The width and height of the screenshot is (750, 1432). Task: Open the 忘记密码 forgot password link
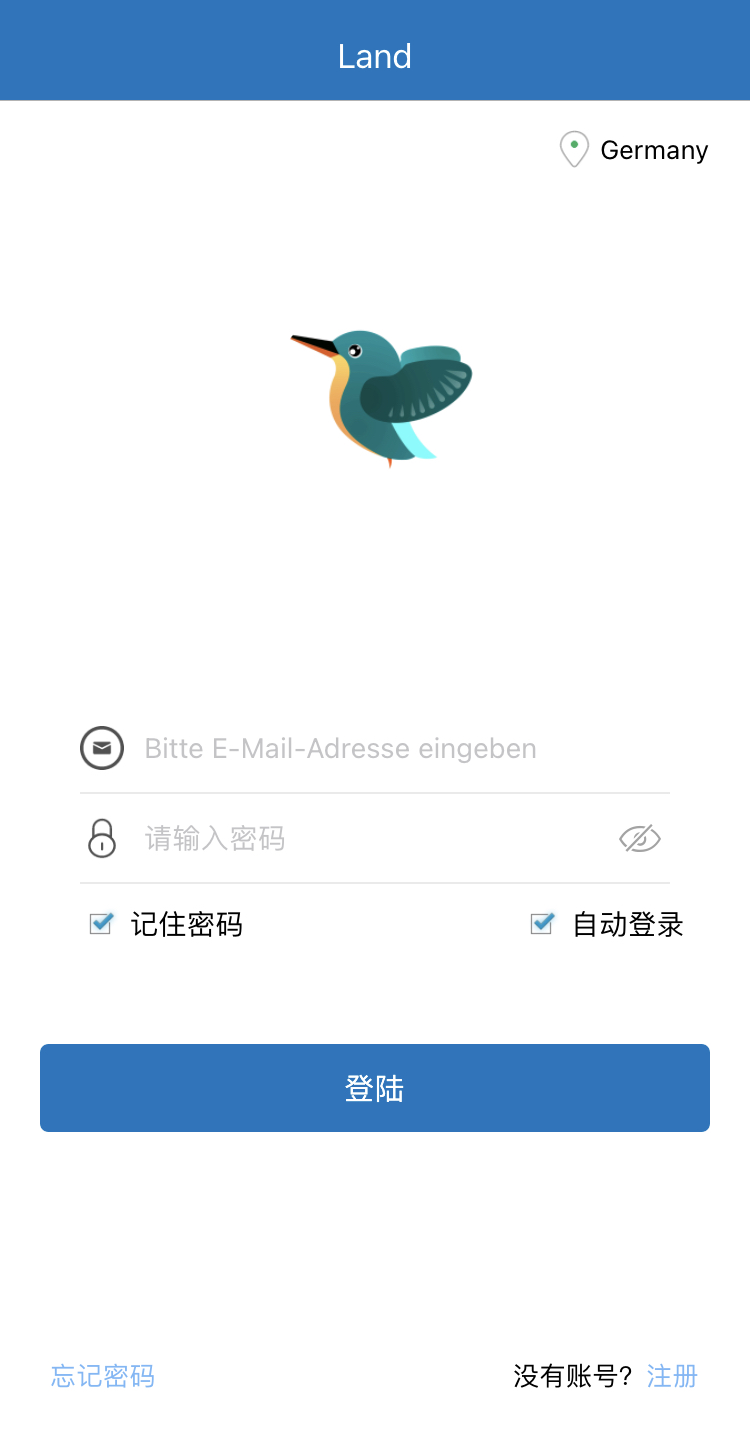coord(103,1376)
